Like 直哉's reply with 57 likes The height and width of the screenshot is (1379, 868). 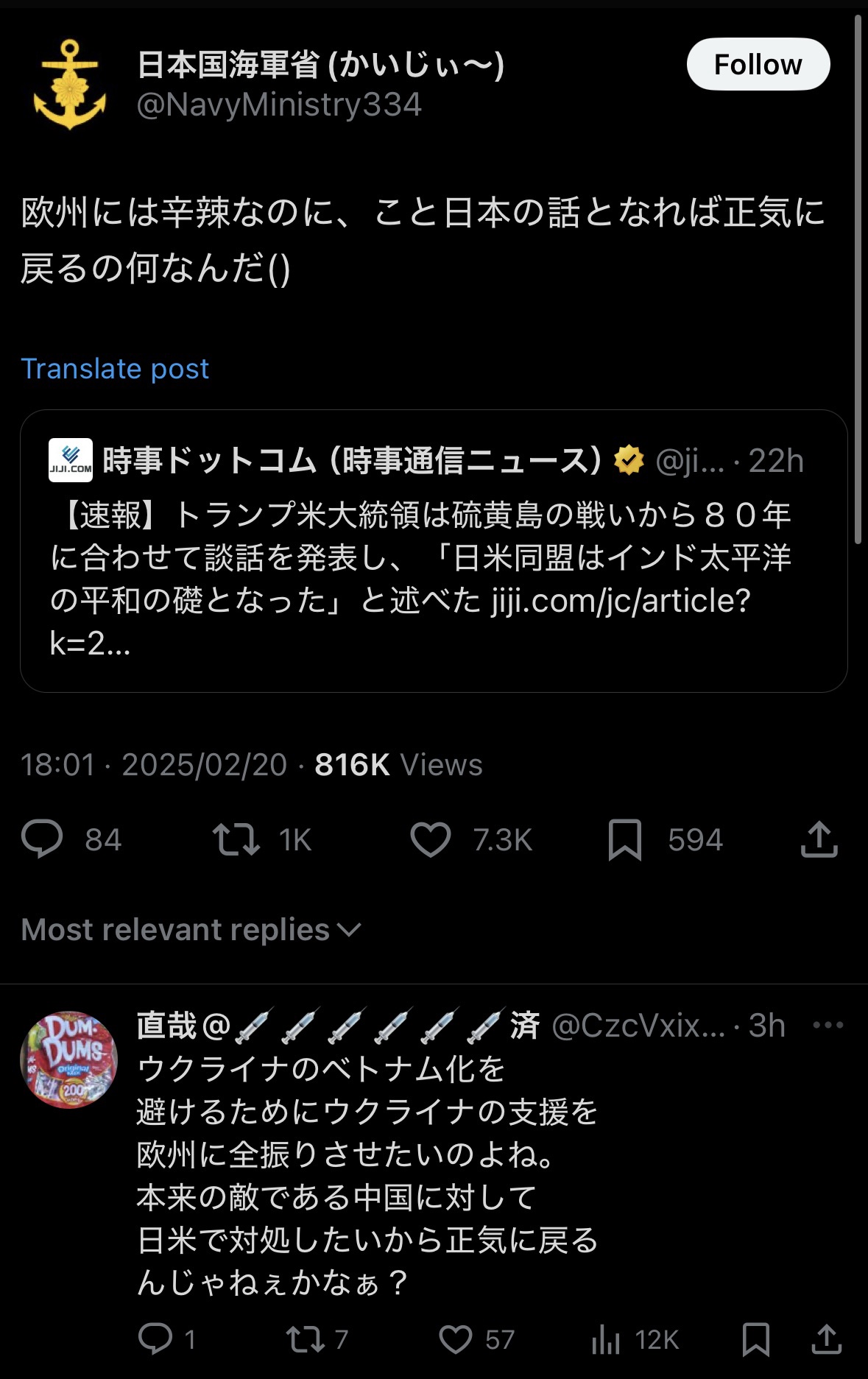pyautogui.click(x=455, y=1339)
